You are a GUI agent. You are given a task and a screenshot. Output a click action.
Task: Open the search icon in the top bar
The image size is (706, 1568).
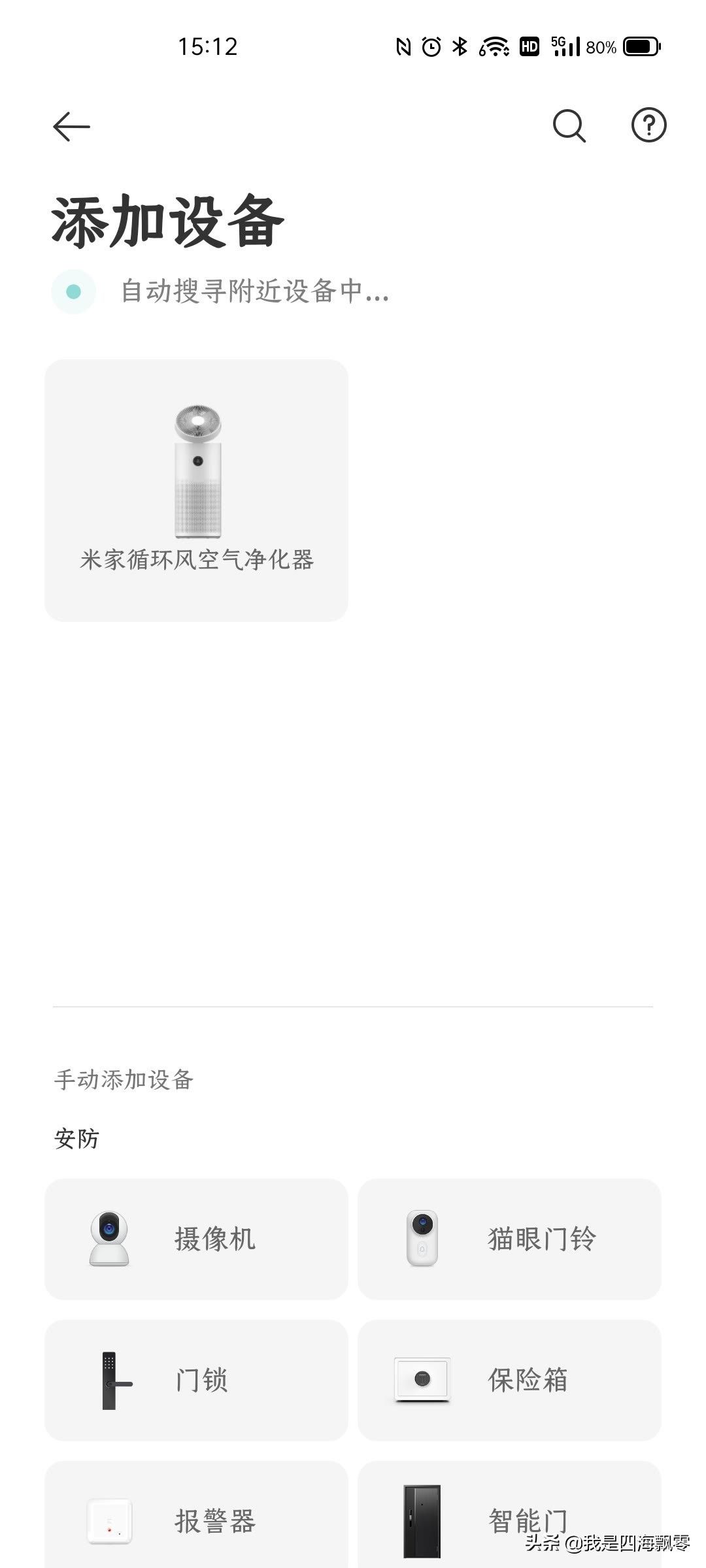pyautogui.click(x=569, y=125)
